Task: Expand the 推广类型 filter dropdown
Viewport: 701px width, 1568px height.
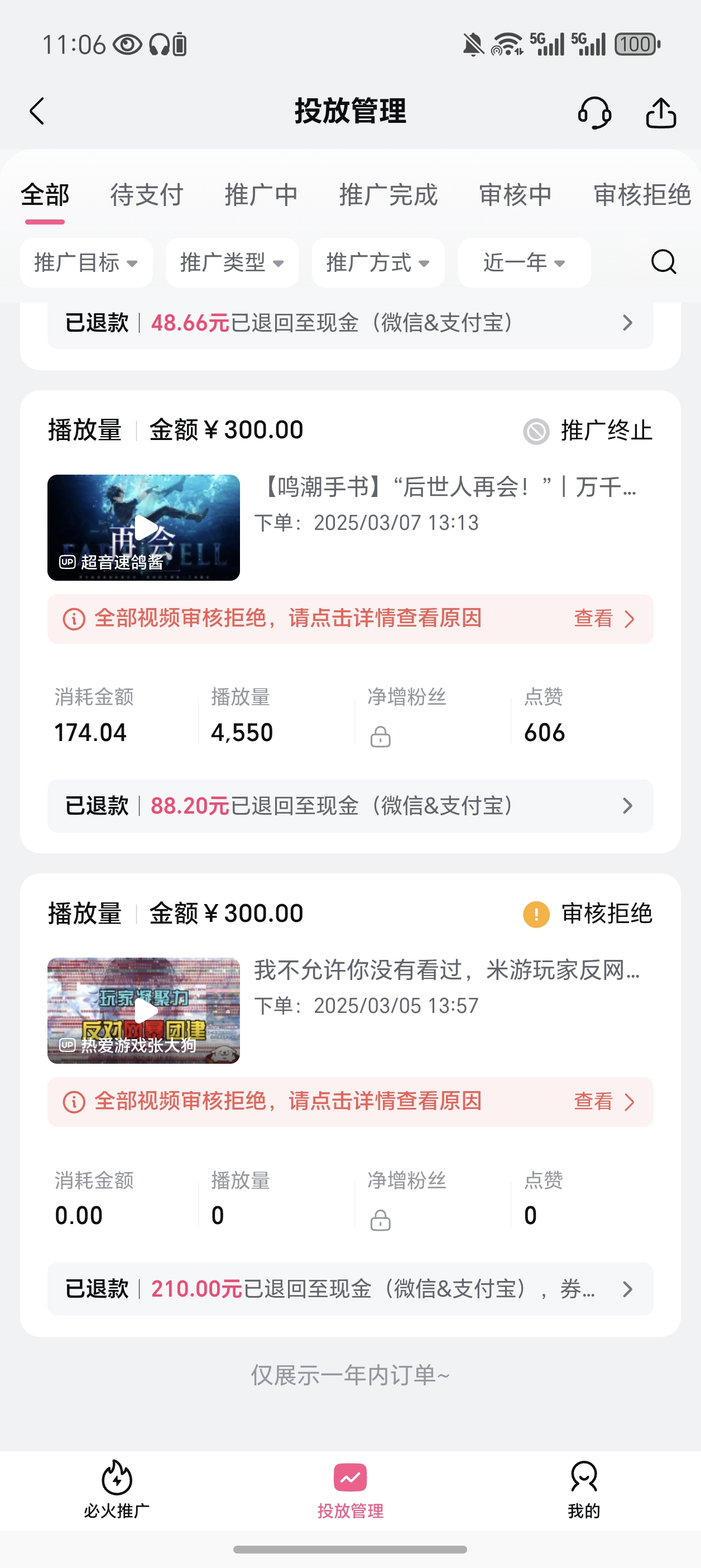Action: pos(232,263)
